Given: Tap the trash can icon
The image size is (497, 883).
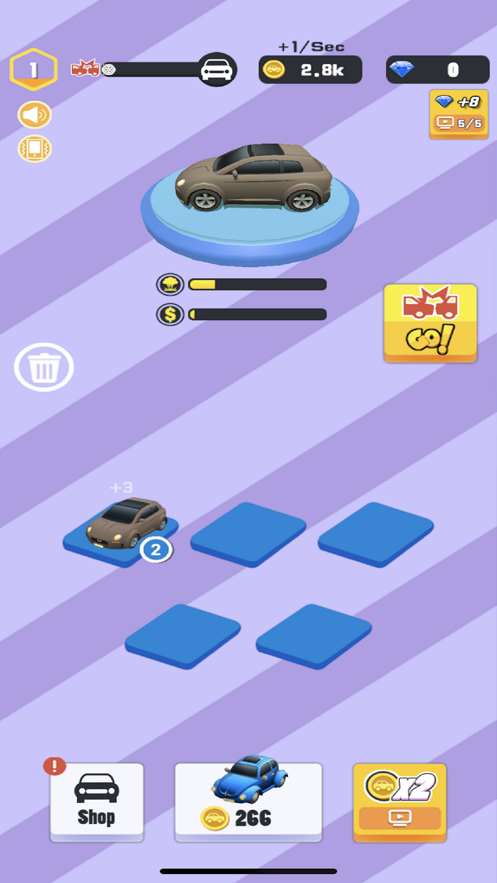Looking at the screenshot, I should [44, 367].
